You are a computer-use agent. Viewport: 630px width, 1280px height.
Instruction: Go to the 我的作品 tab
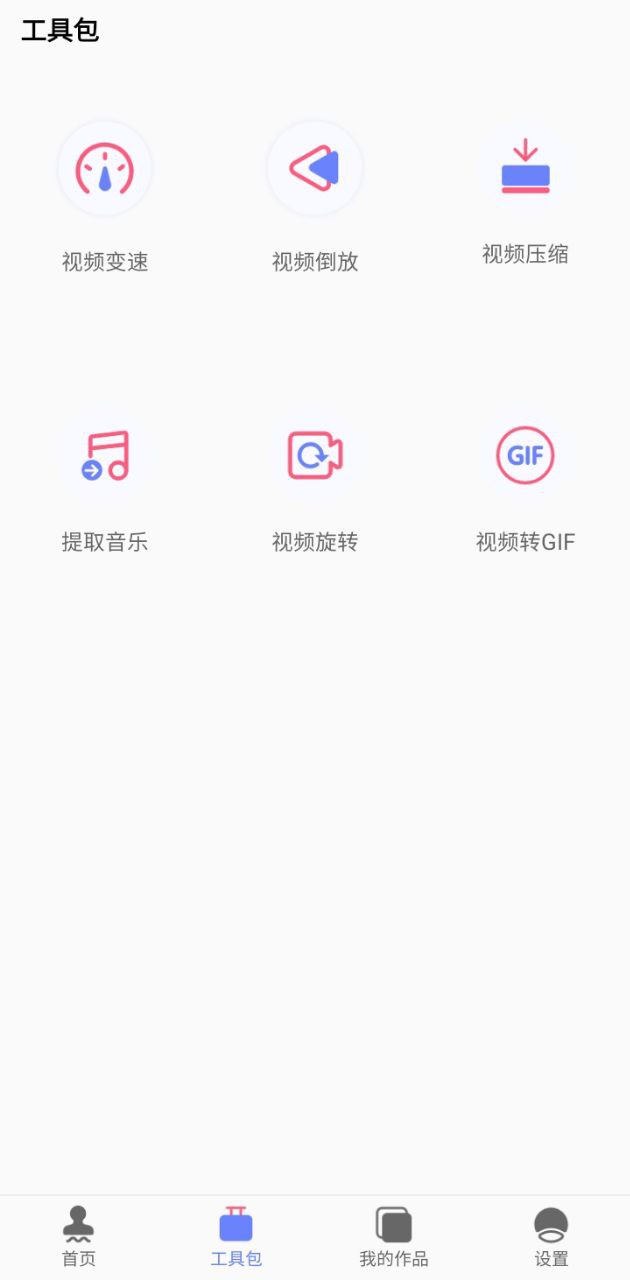(394, 1236)
